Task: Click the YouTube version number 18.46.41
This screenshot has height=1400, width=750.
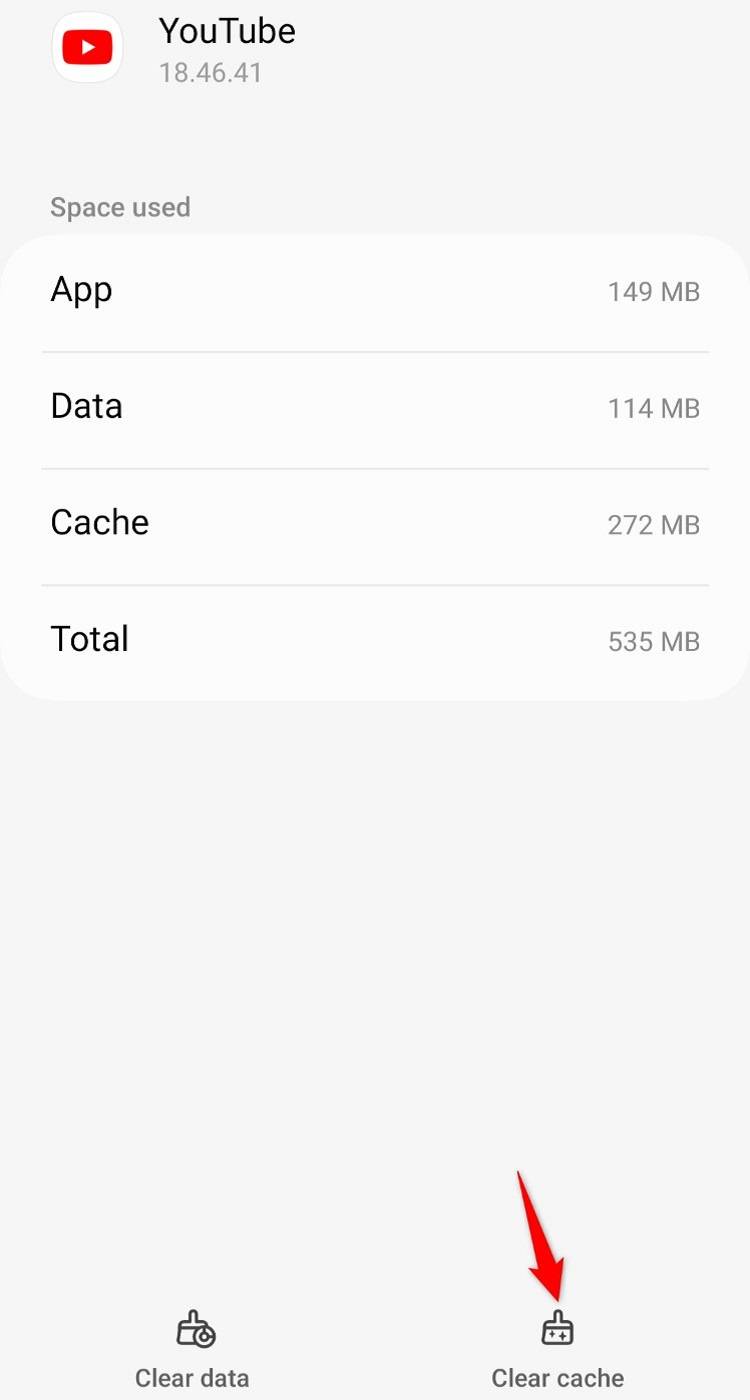Action: coord(210,72)
